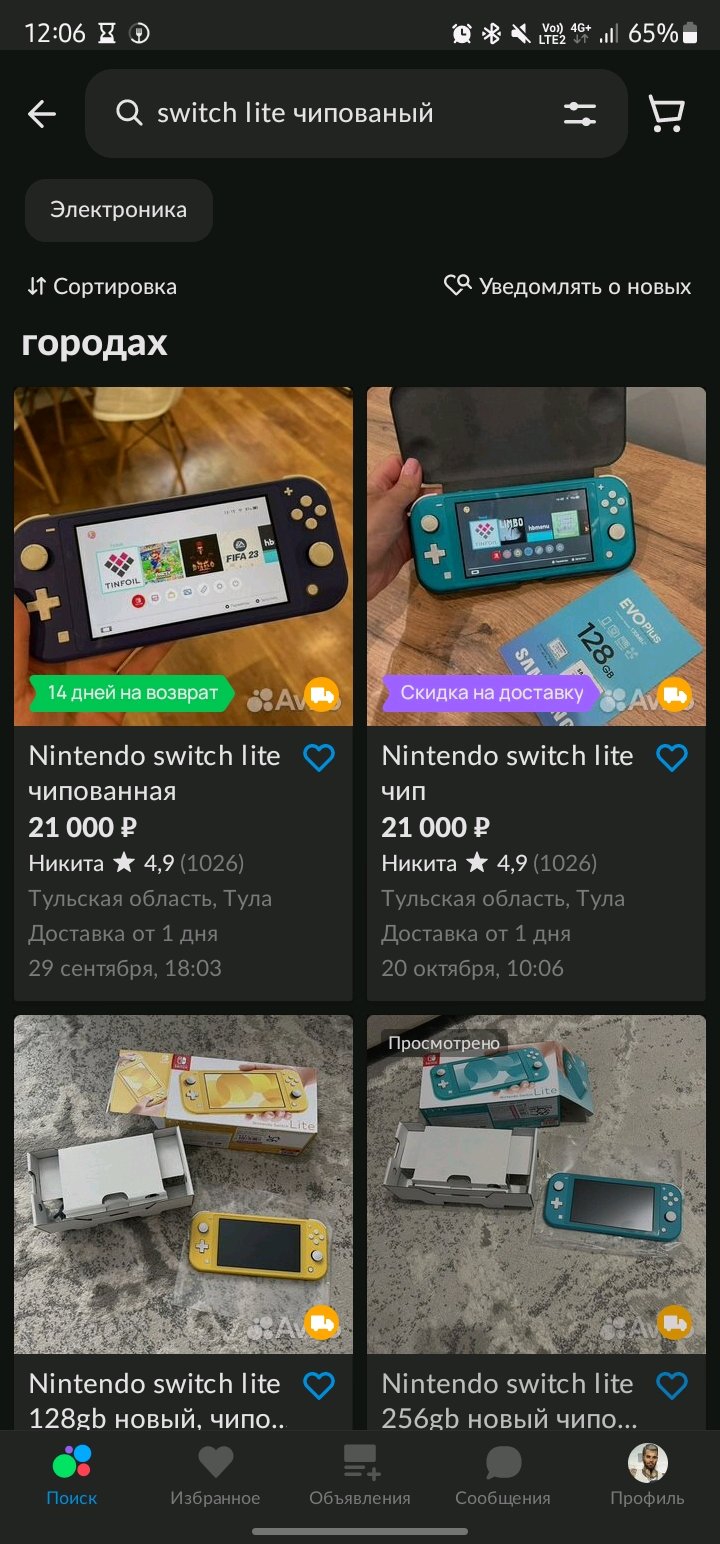This screenshot has height=1544, width=720.
Task: Select the Электроника category chip
Action: pos(119,210)
